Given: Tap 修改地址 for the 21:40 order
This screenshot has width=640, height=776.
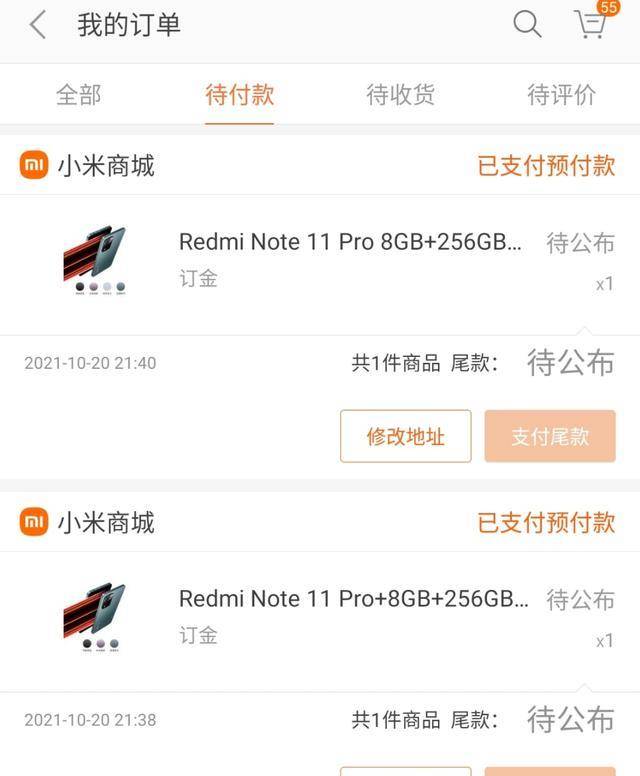Looking at the screenshot, I should click(405, 436).
